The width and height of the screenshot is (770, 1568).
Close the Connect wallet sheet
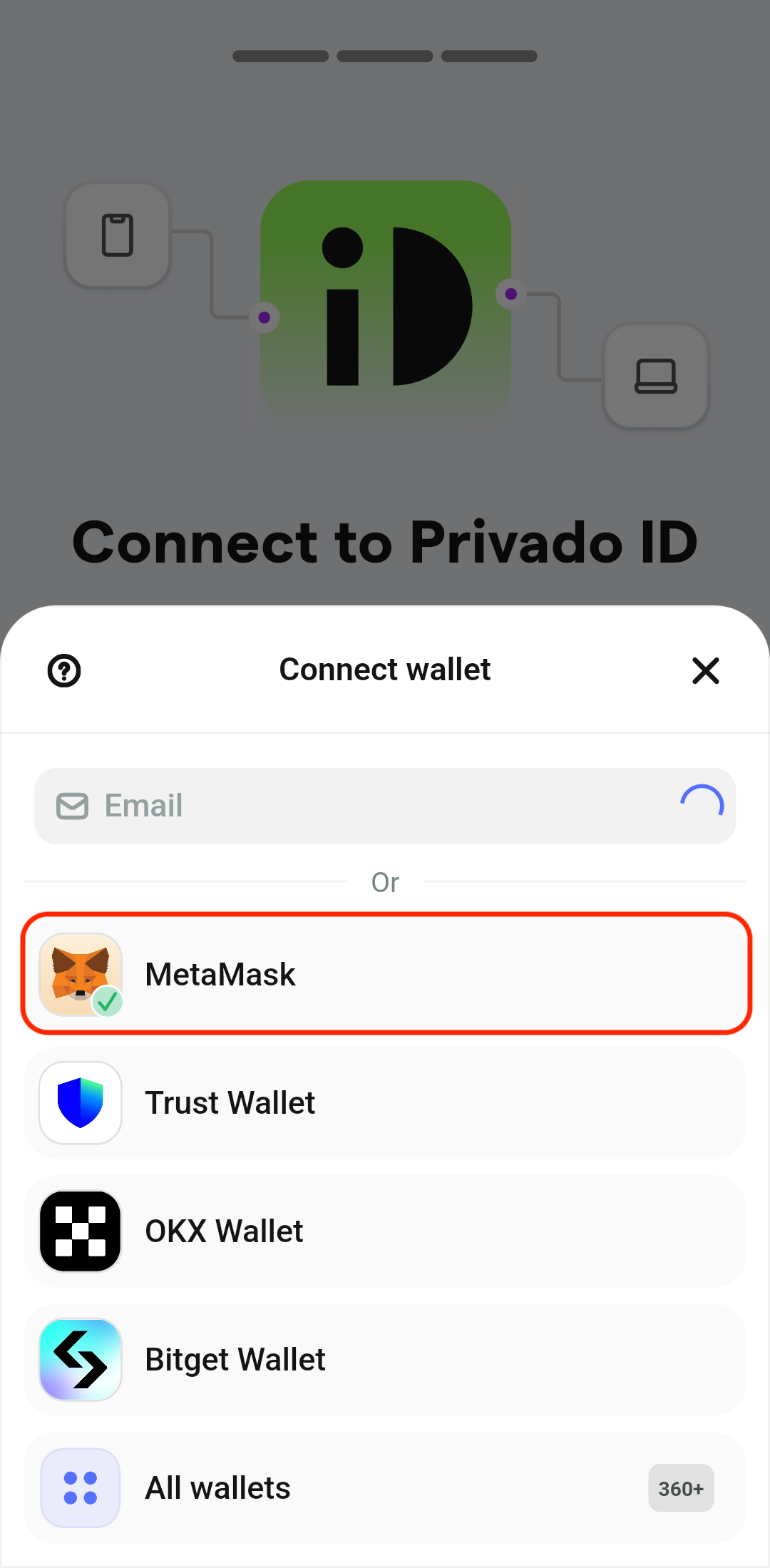[705, 671]
